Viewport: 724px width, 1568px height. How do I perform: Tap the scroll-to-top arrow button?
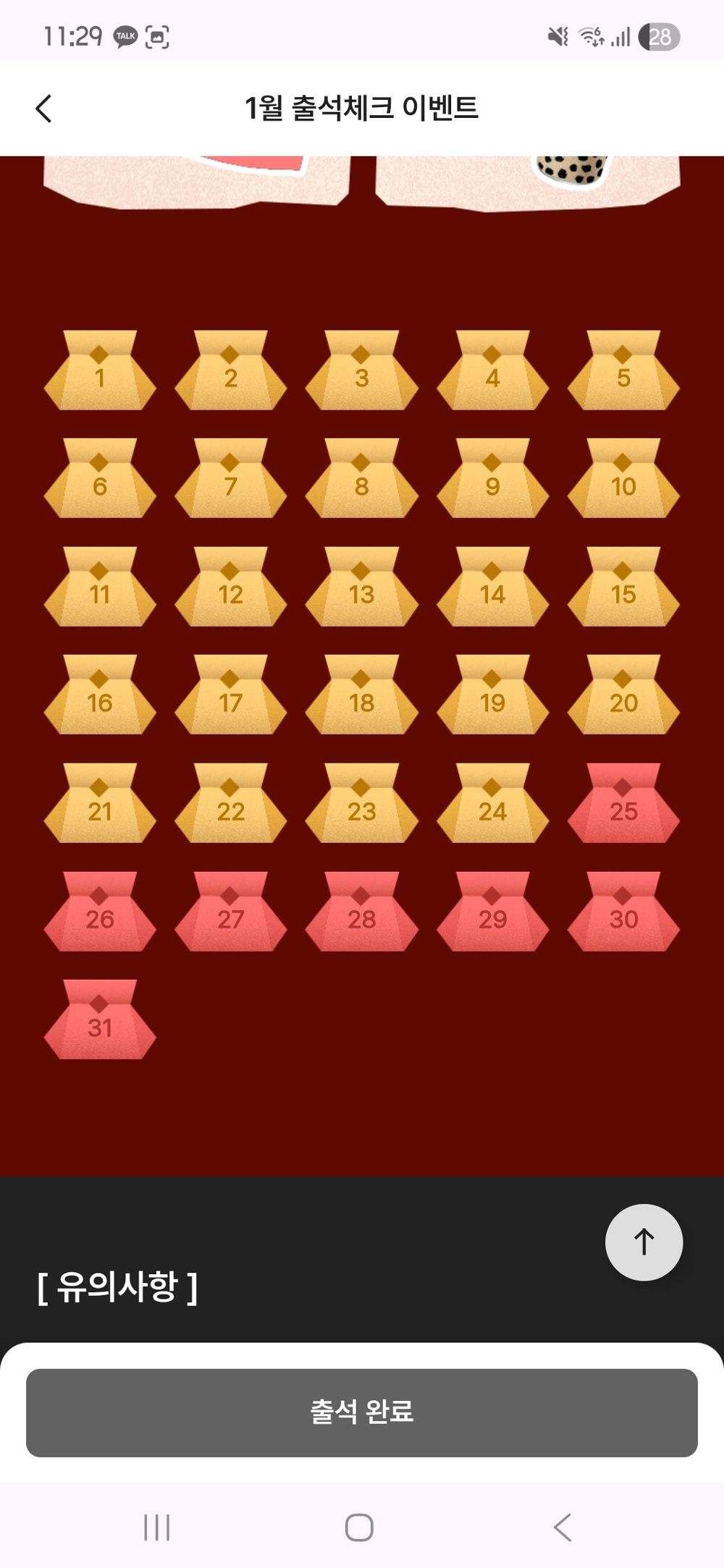644,1242
